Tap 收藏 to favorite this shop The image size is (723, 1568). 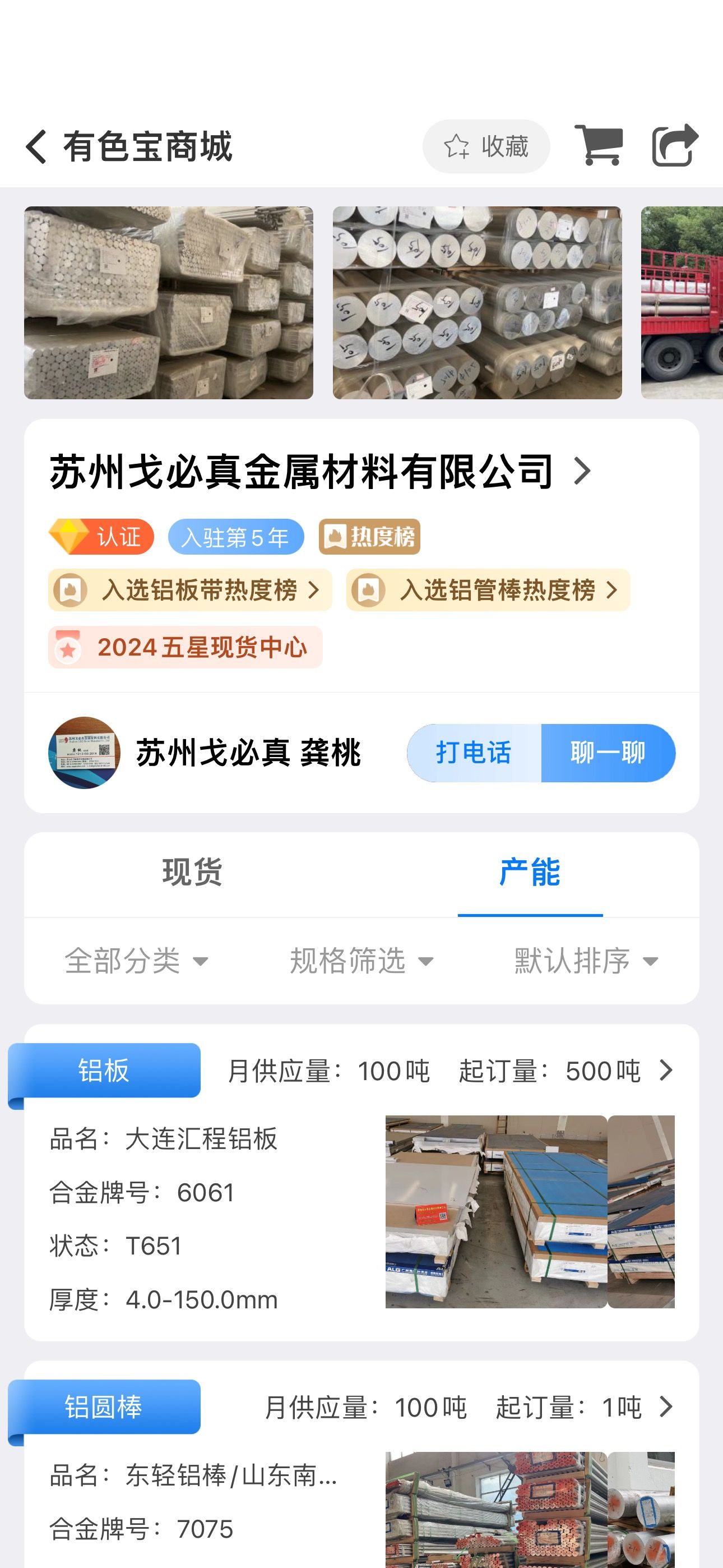coord(486,146)
